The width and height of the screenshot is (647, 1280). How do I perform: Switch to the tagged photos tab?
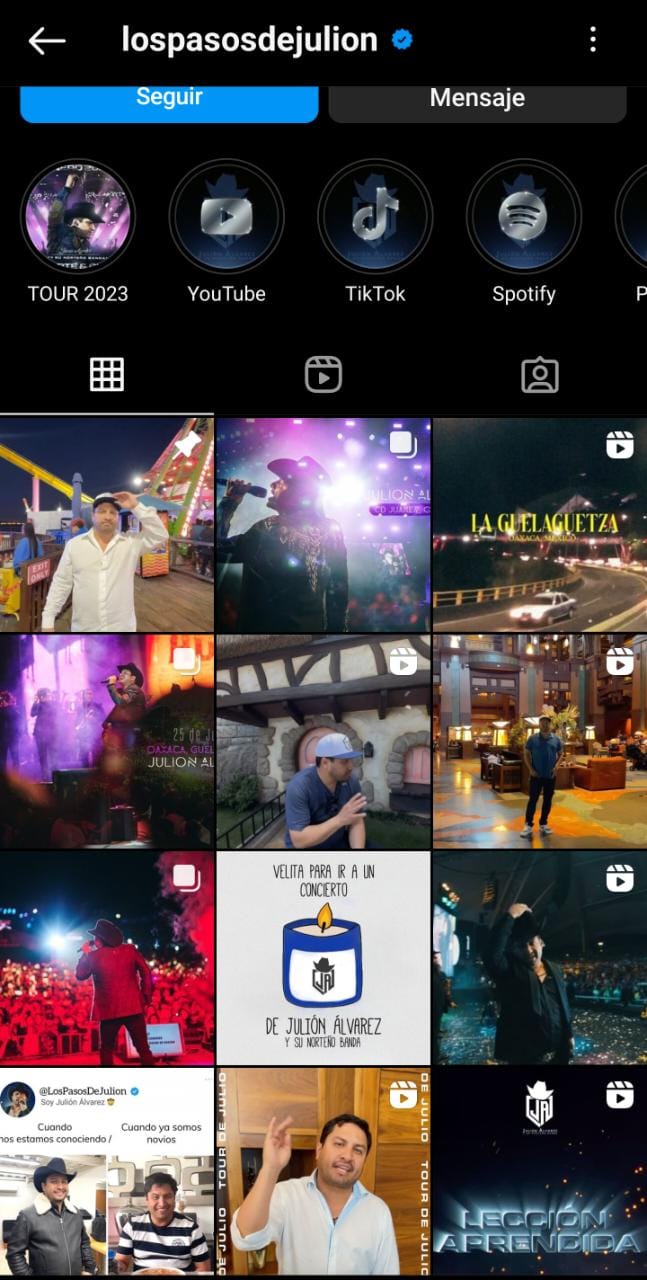tap(539, 375)
